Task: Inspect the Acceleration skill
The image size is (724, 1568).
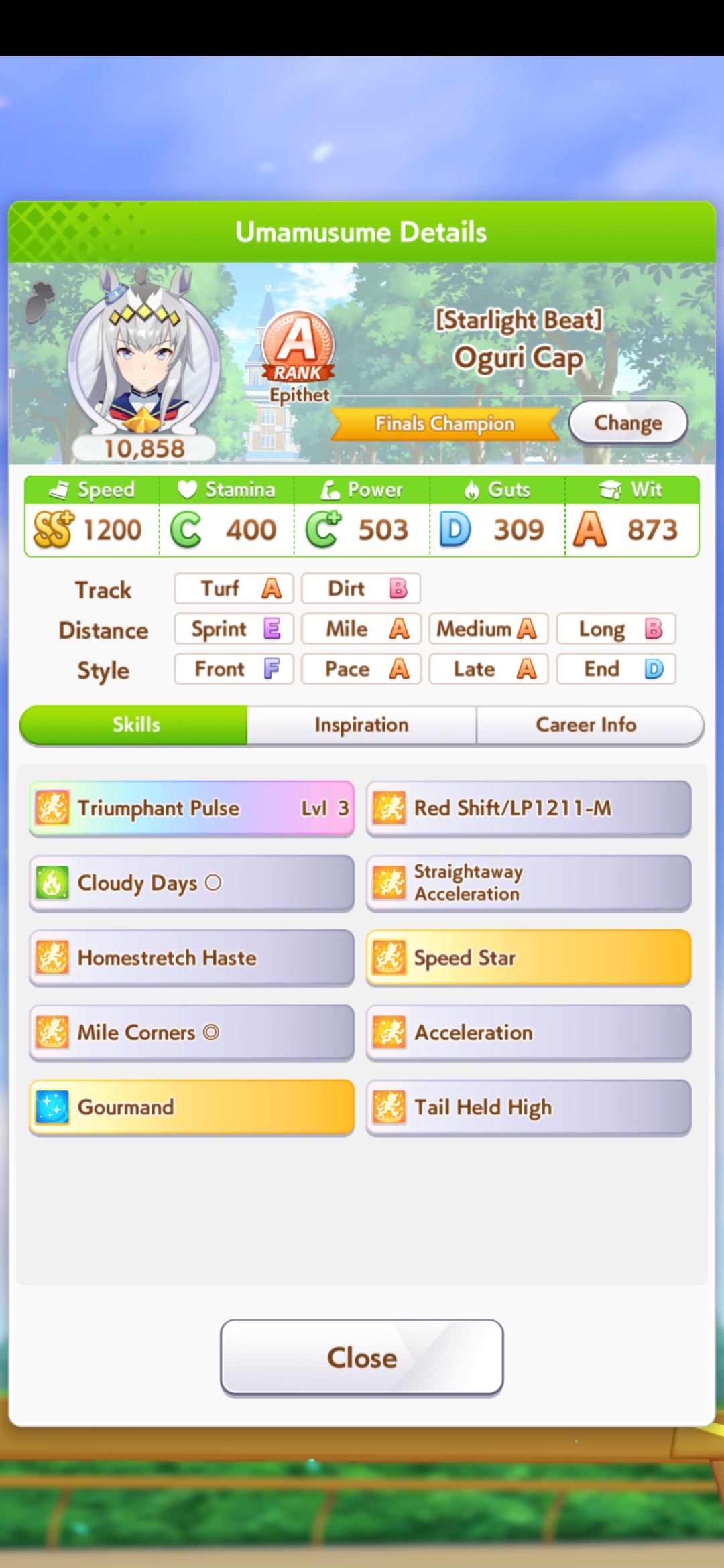Action: click(x=528, y=1033)
